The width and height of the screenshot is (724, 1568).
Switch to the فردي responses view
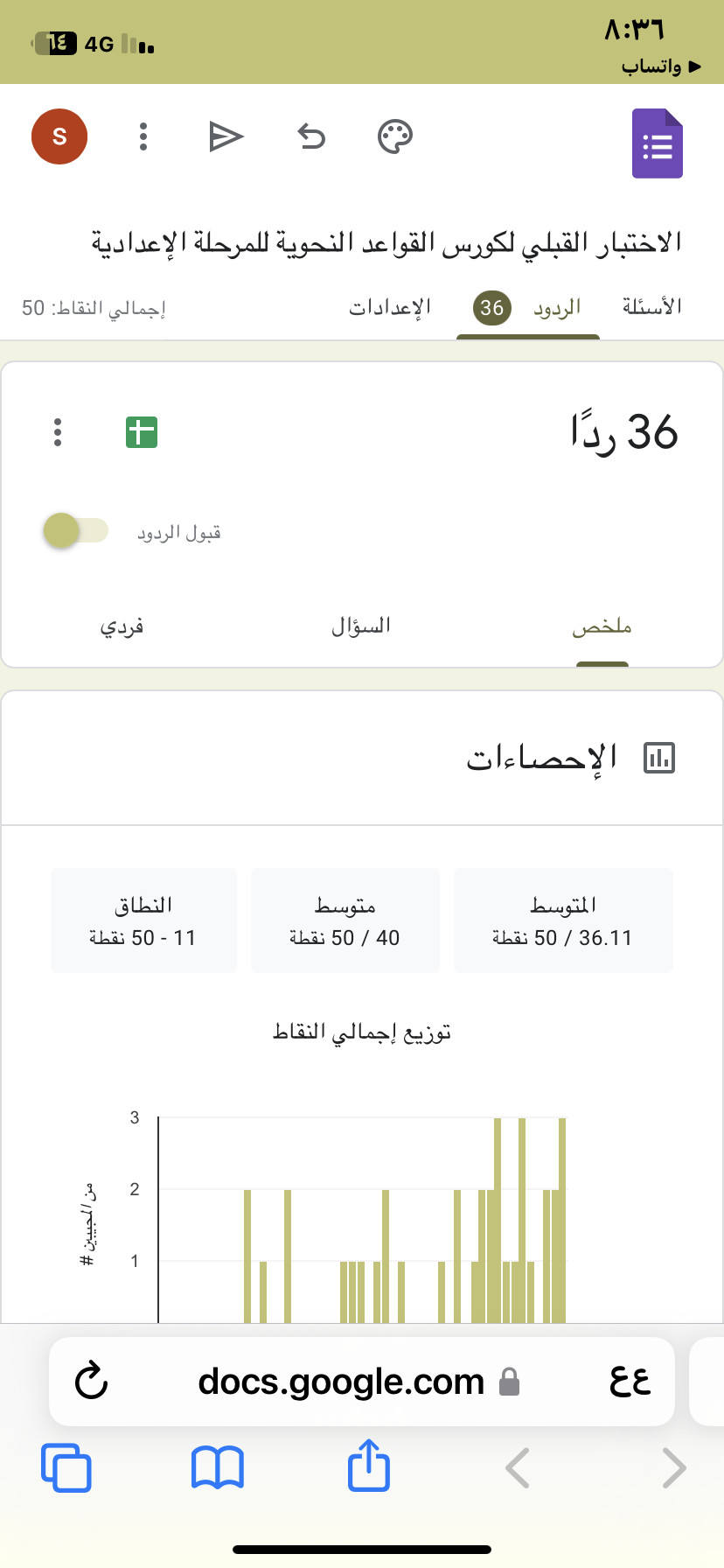(x=122, y=627)
